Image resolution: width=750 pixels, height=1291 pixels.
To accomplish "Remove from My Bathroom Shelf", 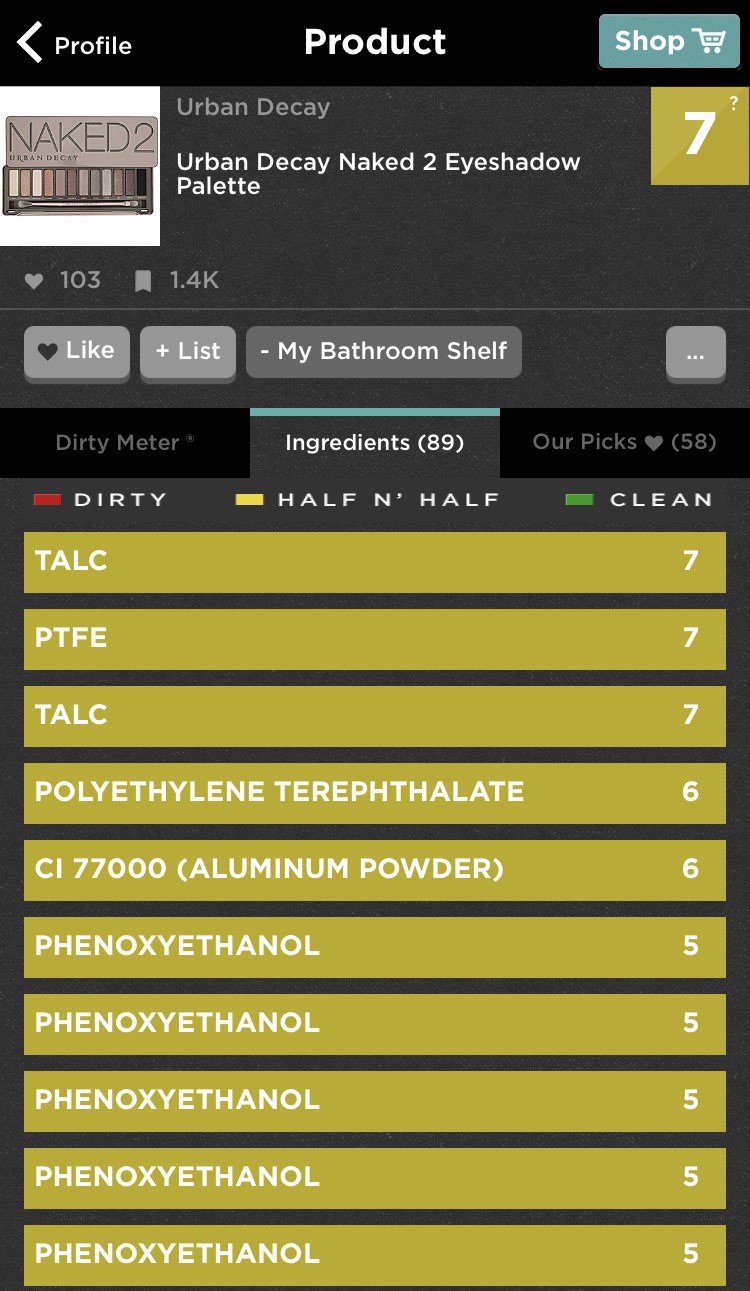I will pos(384,352).
